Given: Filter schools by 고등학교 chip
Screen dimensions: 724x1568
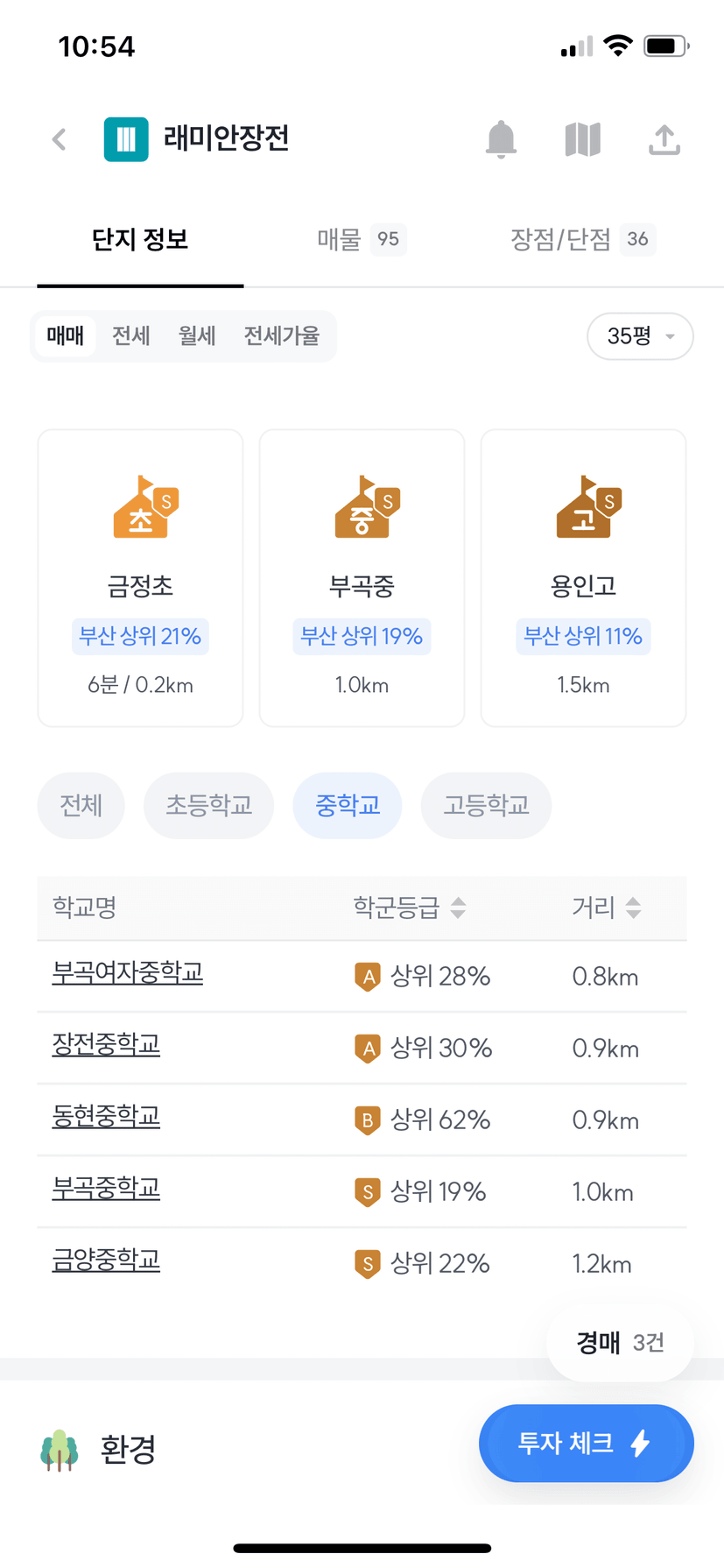Looking at the screenshot, I should (x=486, y=805).
